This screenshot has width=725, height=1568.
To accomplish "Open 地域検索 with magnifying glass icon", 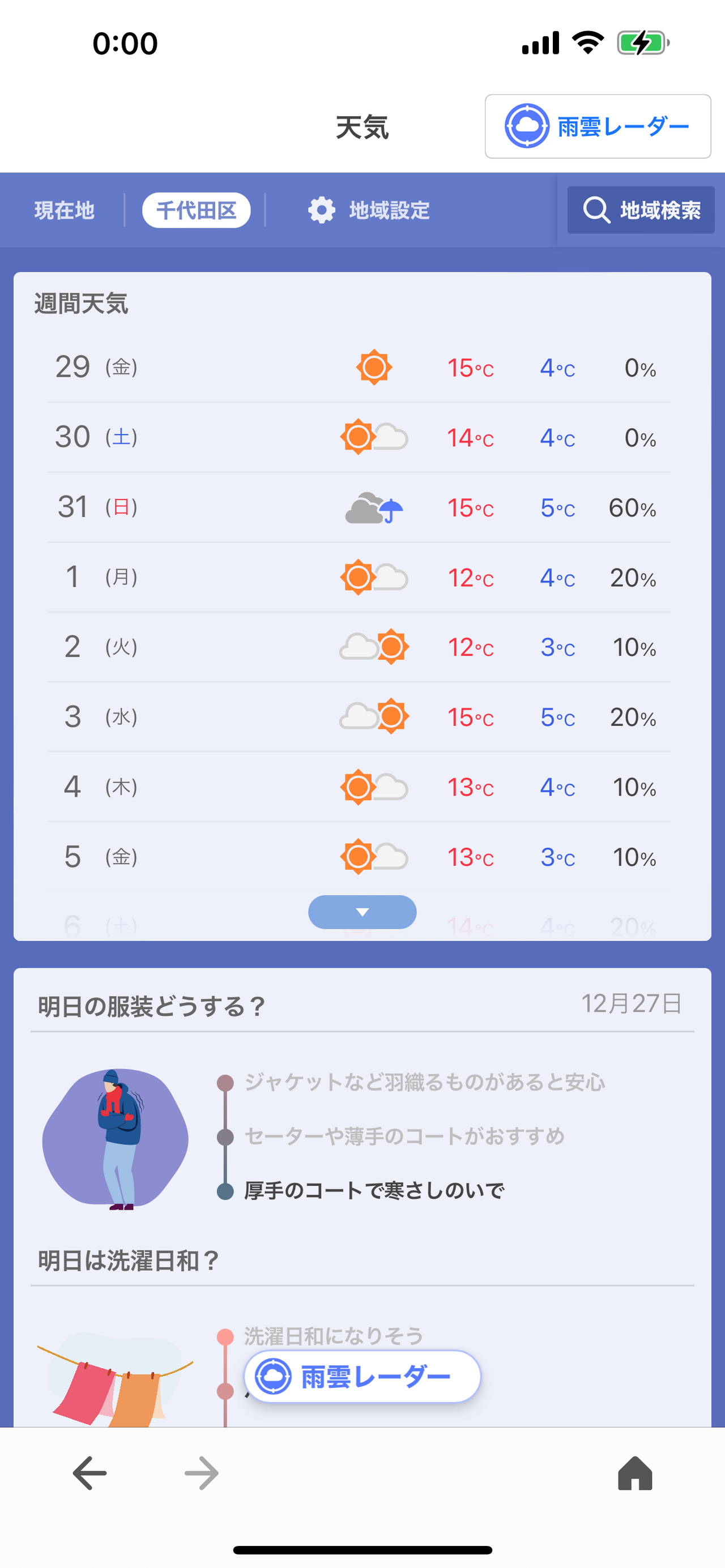I will coord(596,210).
